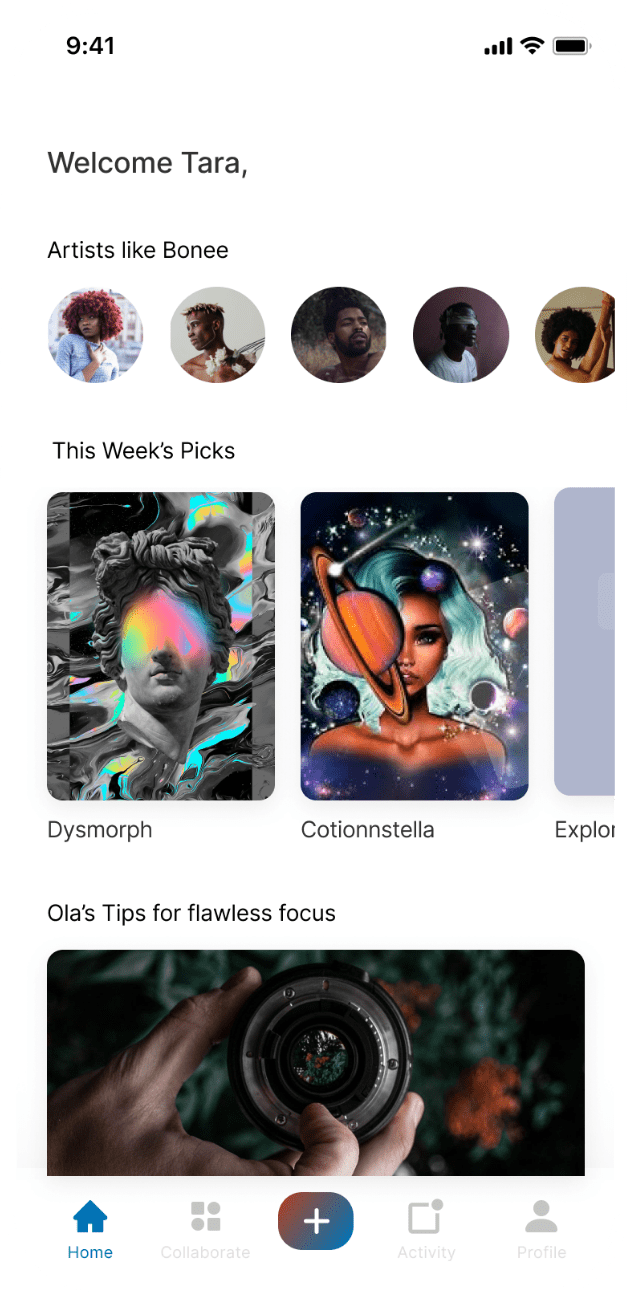The width and height of the screenshot is (631, 1300).
Task: Open the artist wearing a flower crown
Action: click(217, 335)
